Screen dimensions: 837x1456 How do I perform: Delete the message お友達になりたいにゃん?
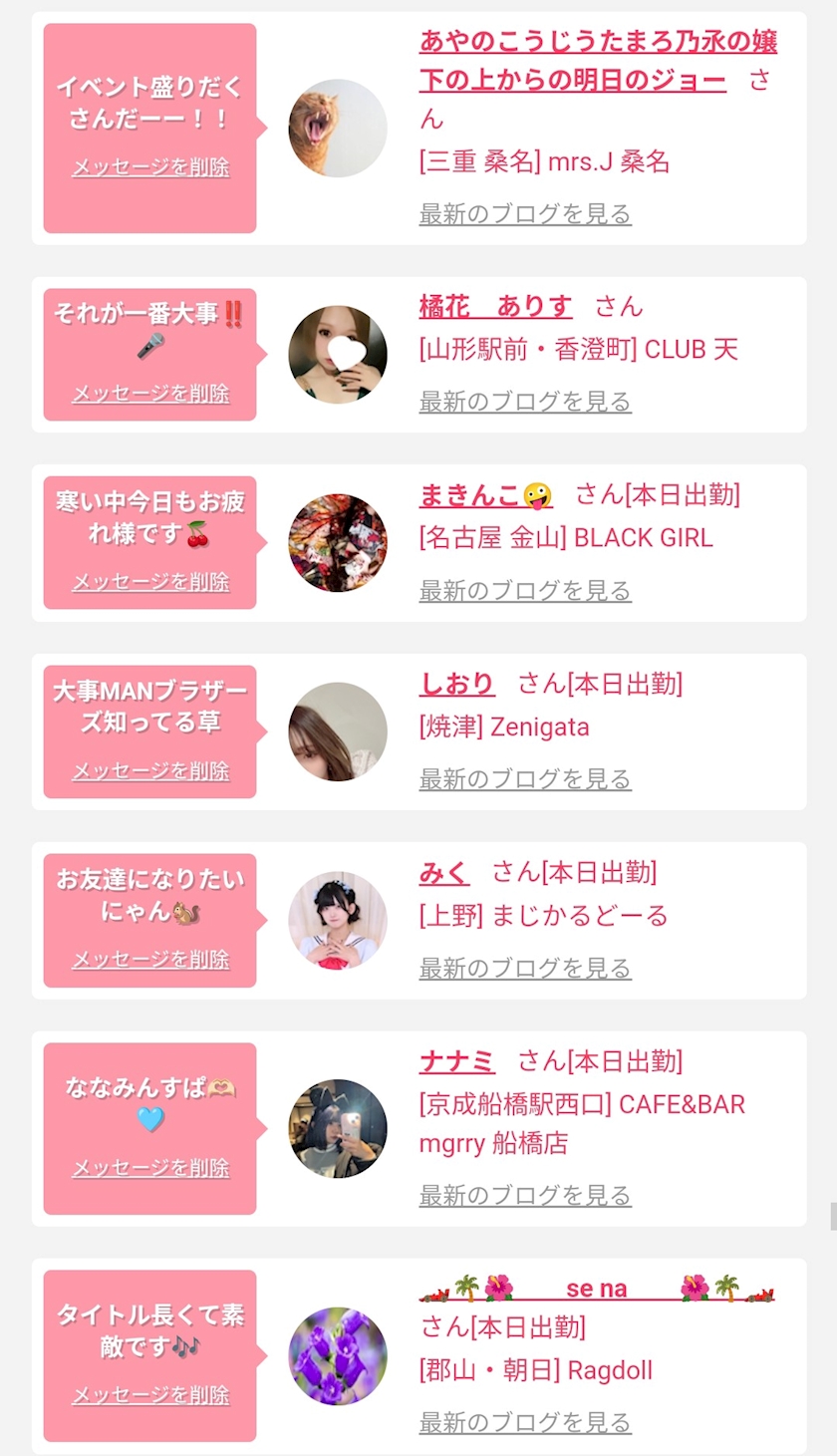[150, 959]
